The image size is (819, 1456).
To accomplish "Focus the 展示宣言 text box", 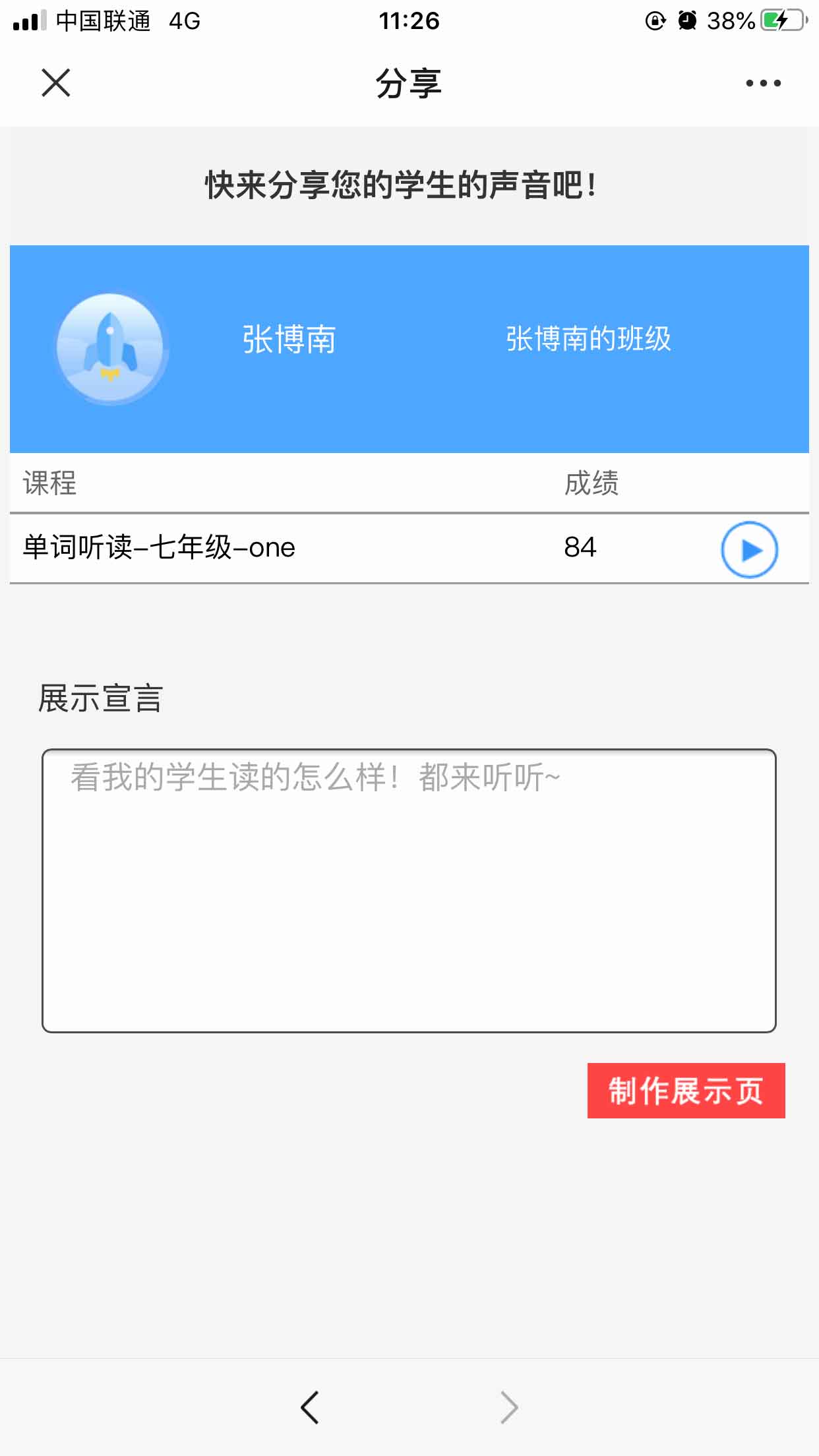I will [x=409, y=890].
